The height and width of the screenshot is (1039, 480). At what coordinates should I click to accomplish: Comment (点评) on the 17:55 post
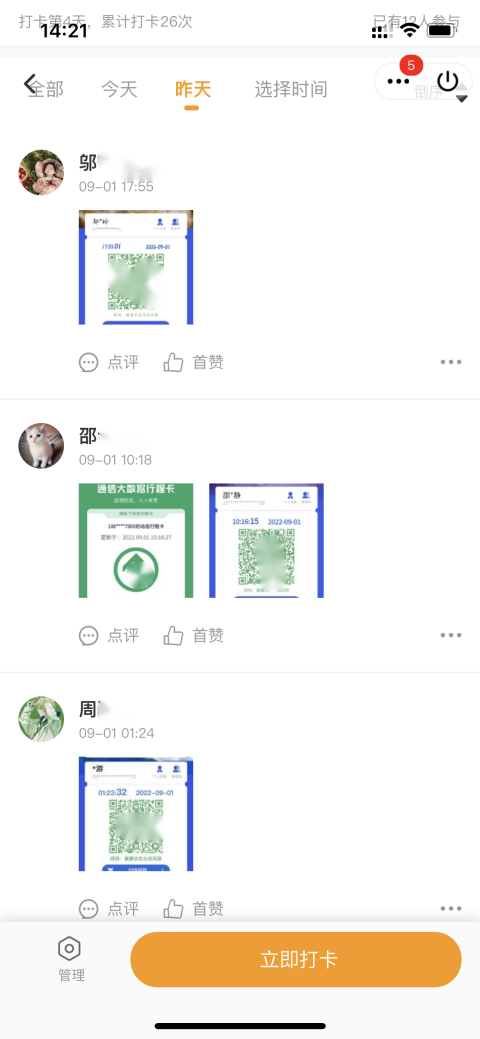[109, 362]
